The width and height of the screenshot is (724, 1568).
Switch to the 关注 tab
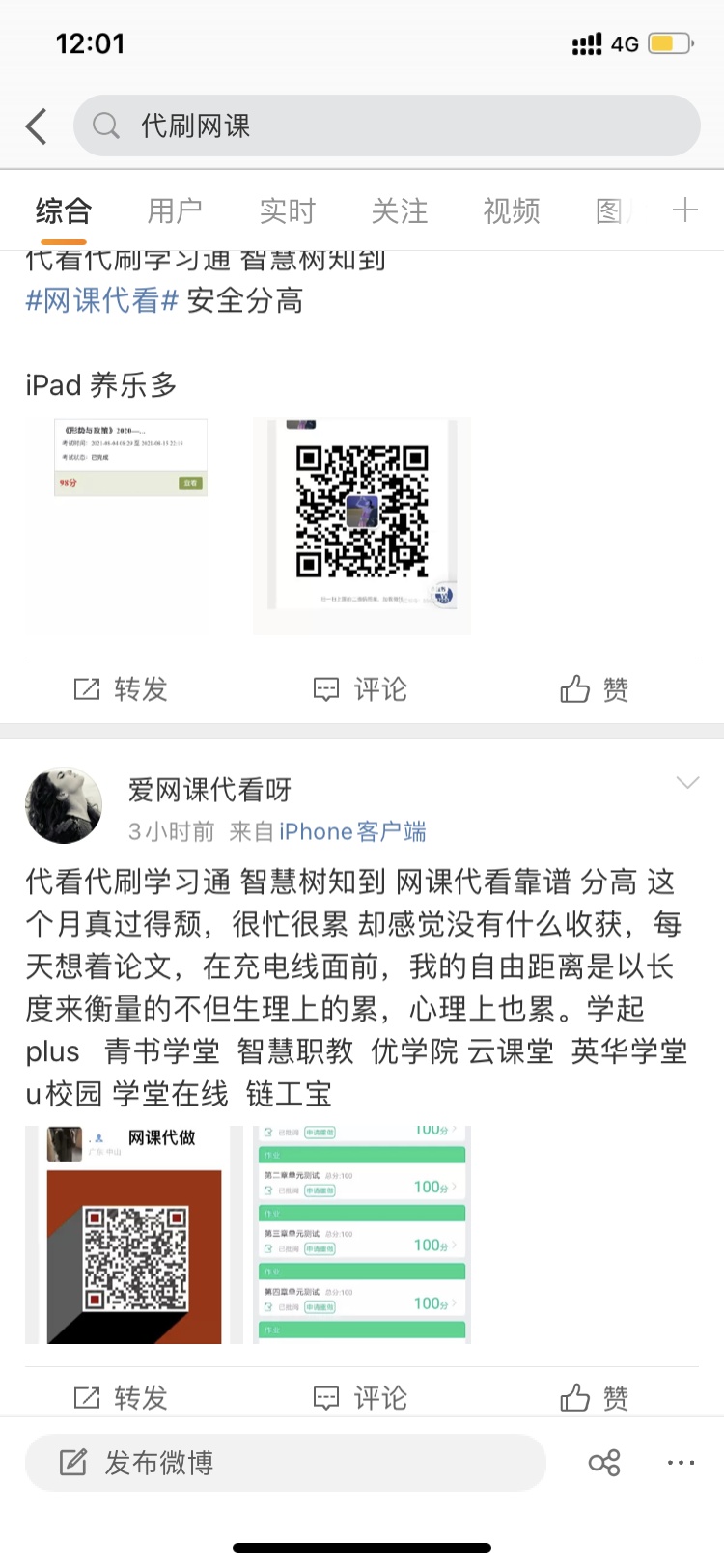tap(399, 210)
